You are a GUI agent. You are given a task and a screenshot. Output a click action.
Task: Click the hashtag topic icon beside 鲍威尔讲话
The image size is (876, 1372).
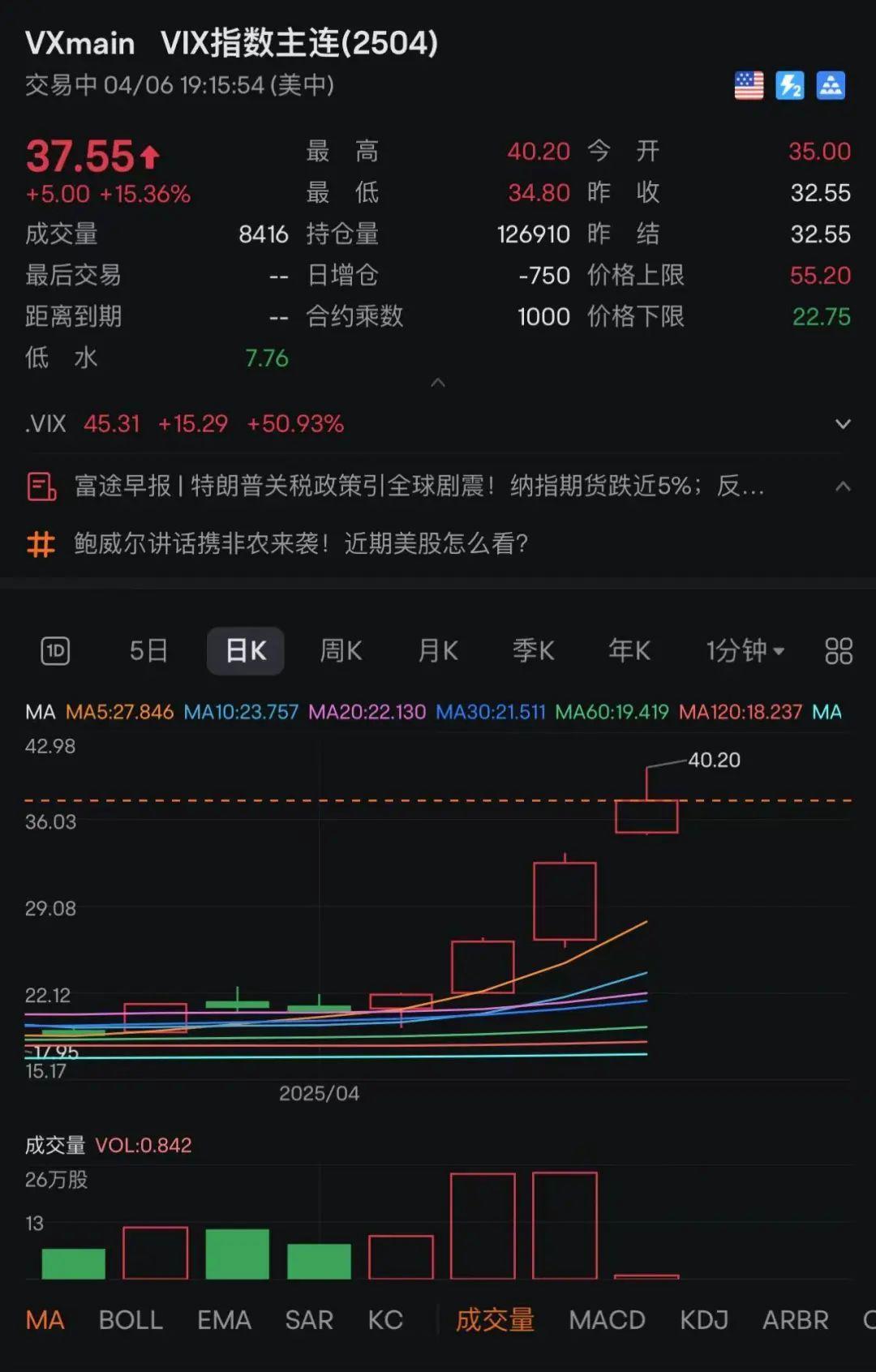coord(40,545)
